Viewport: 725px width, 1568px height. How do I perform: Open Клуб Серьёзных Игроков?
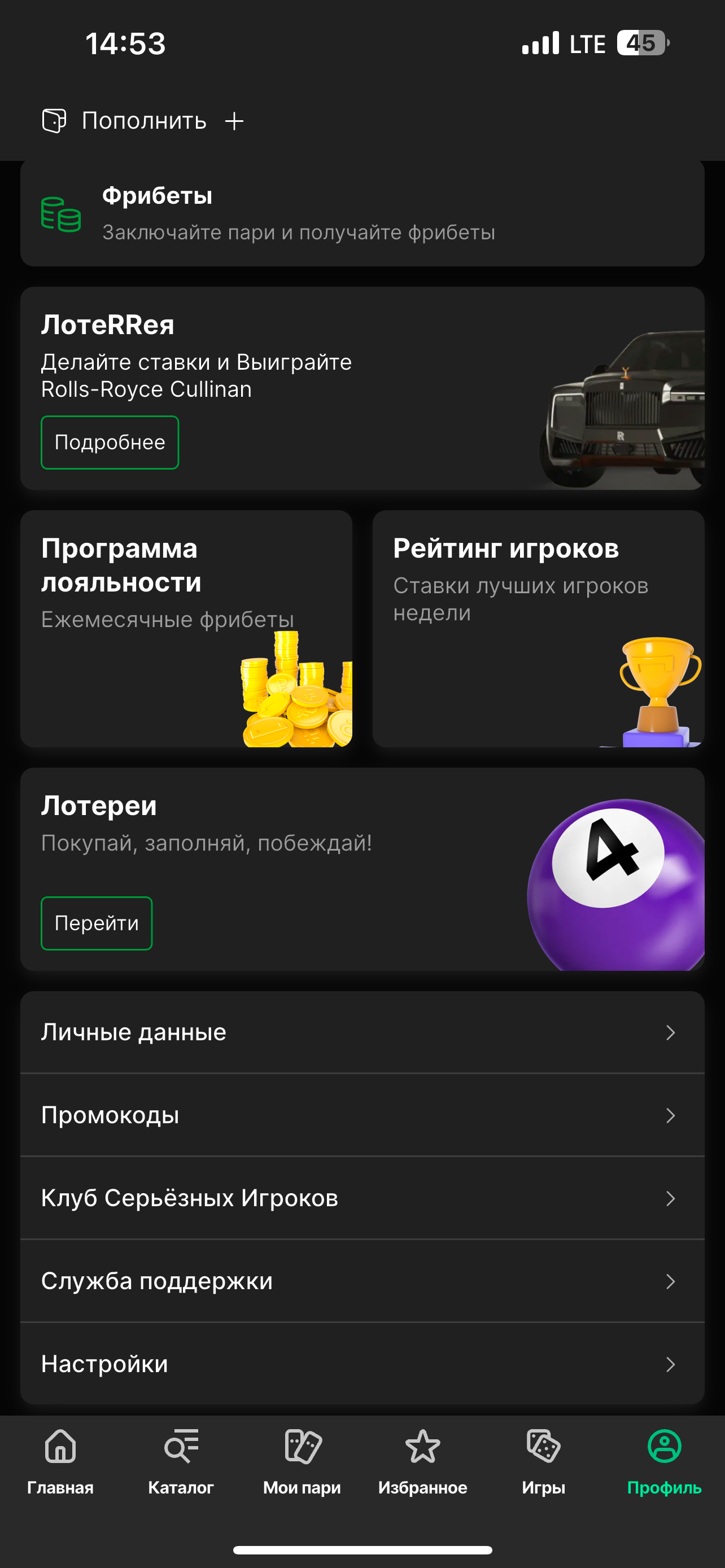361,1198
